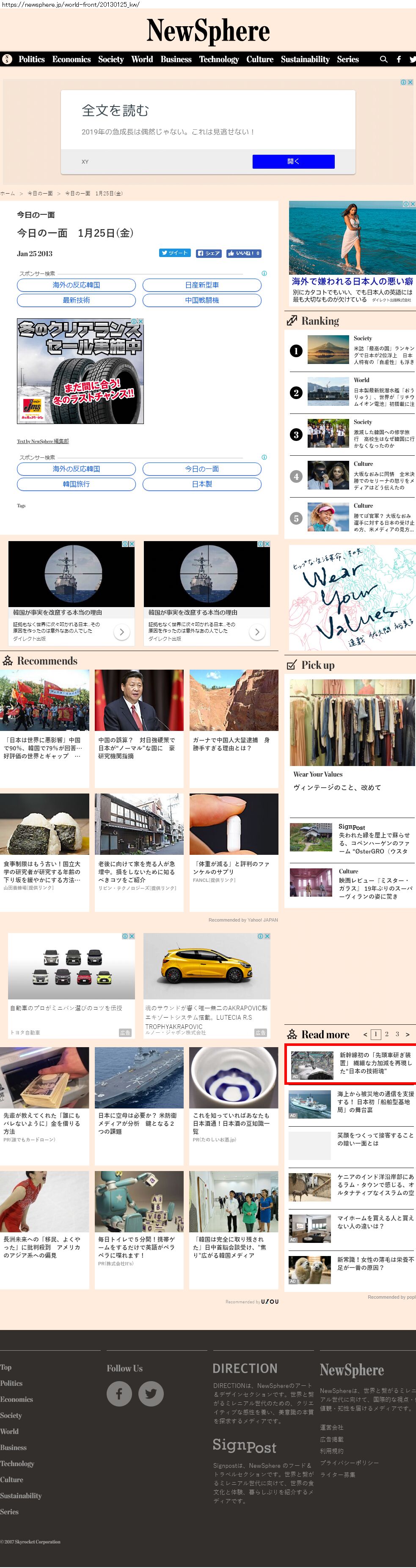Open the search icon in navigation bar
This screenshot has width=416, height=1568.
click(x=383, y=59)
